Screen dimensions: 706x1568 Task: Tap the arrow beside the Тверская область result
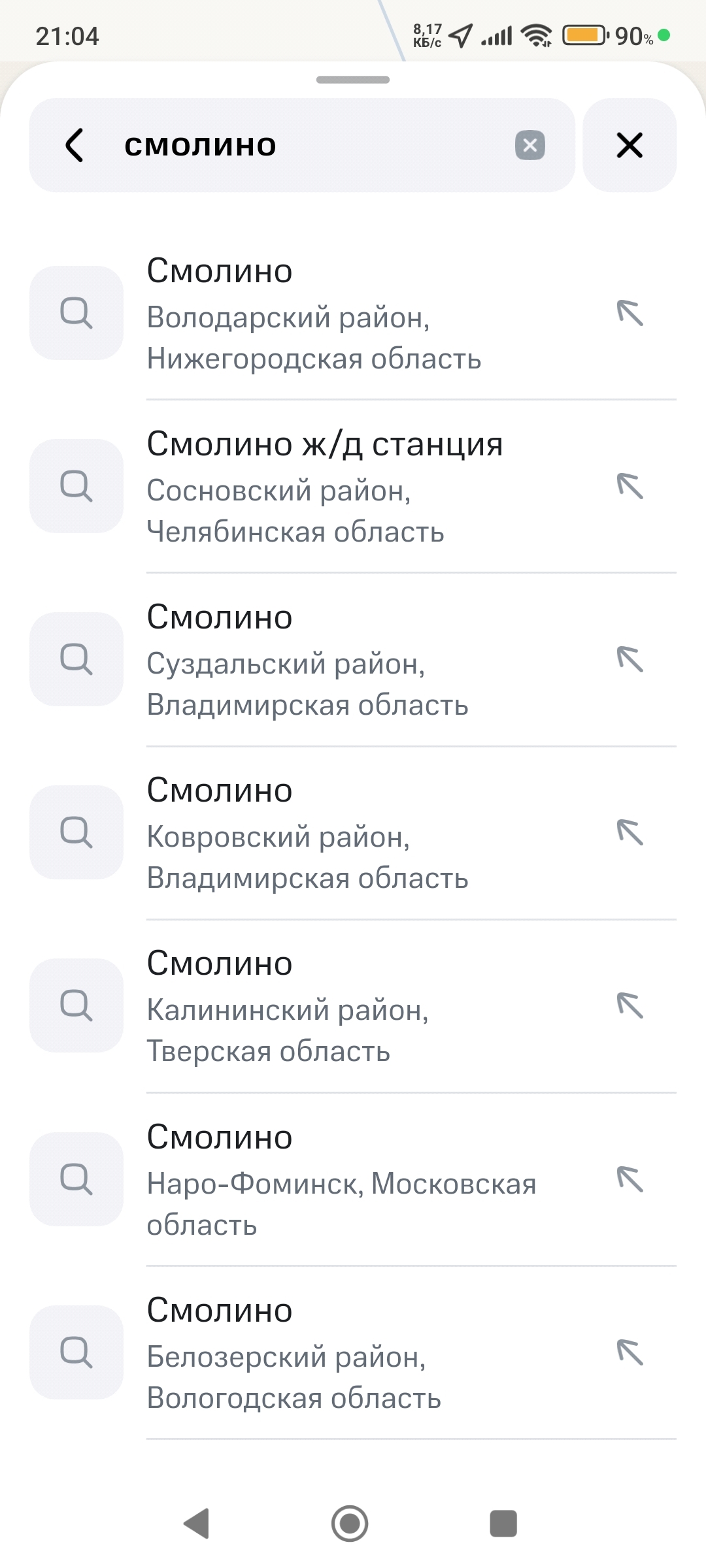pos(630,1005)
